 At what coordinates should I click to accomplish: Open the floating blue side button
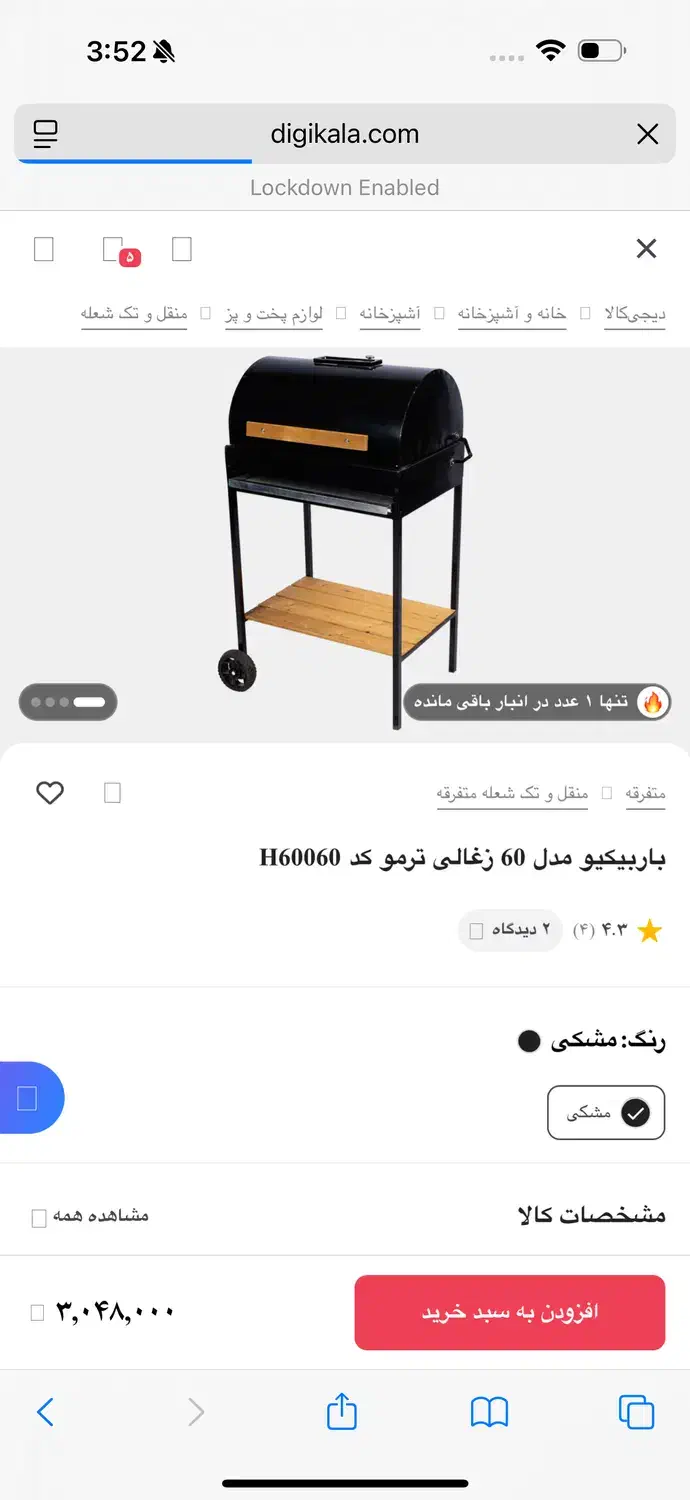tap(30, 1098)
